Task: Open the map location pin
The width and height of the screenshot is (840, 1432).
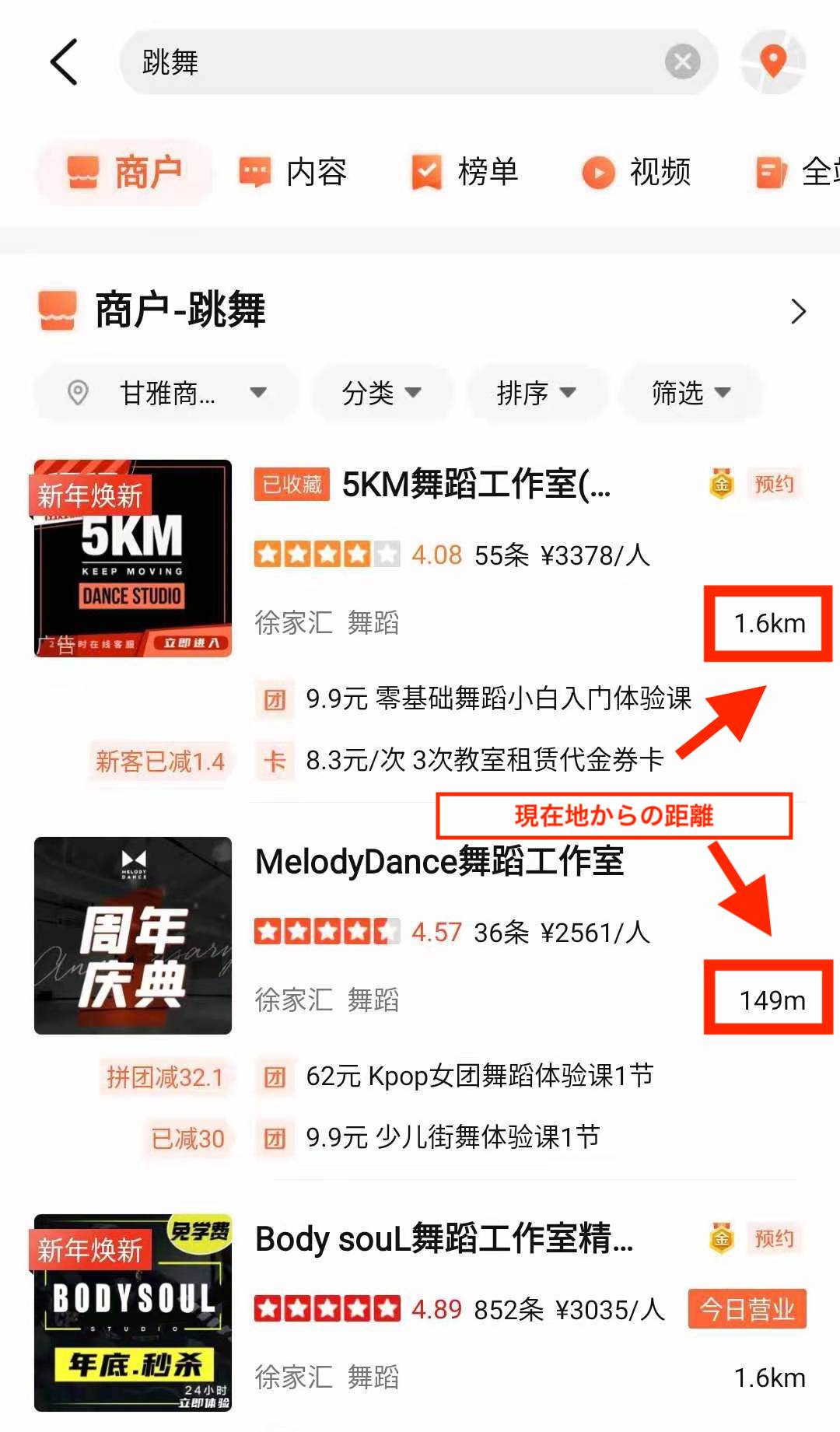Action: coord(772,62)
